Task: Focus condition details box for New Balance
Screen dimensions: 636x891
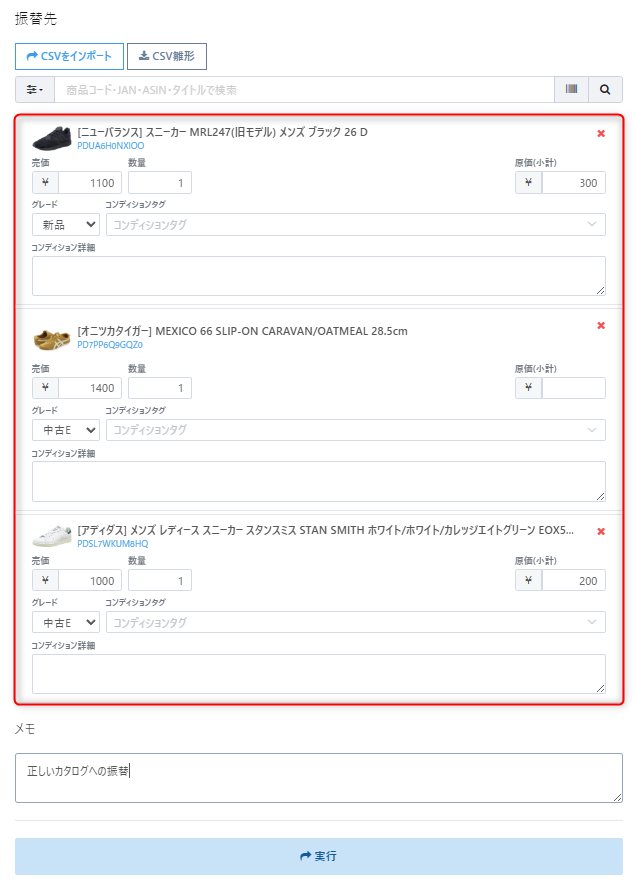Action: [x=318, y=276]
